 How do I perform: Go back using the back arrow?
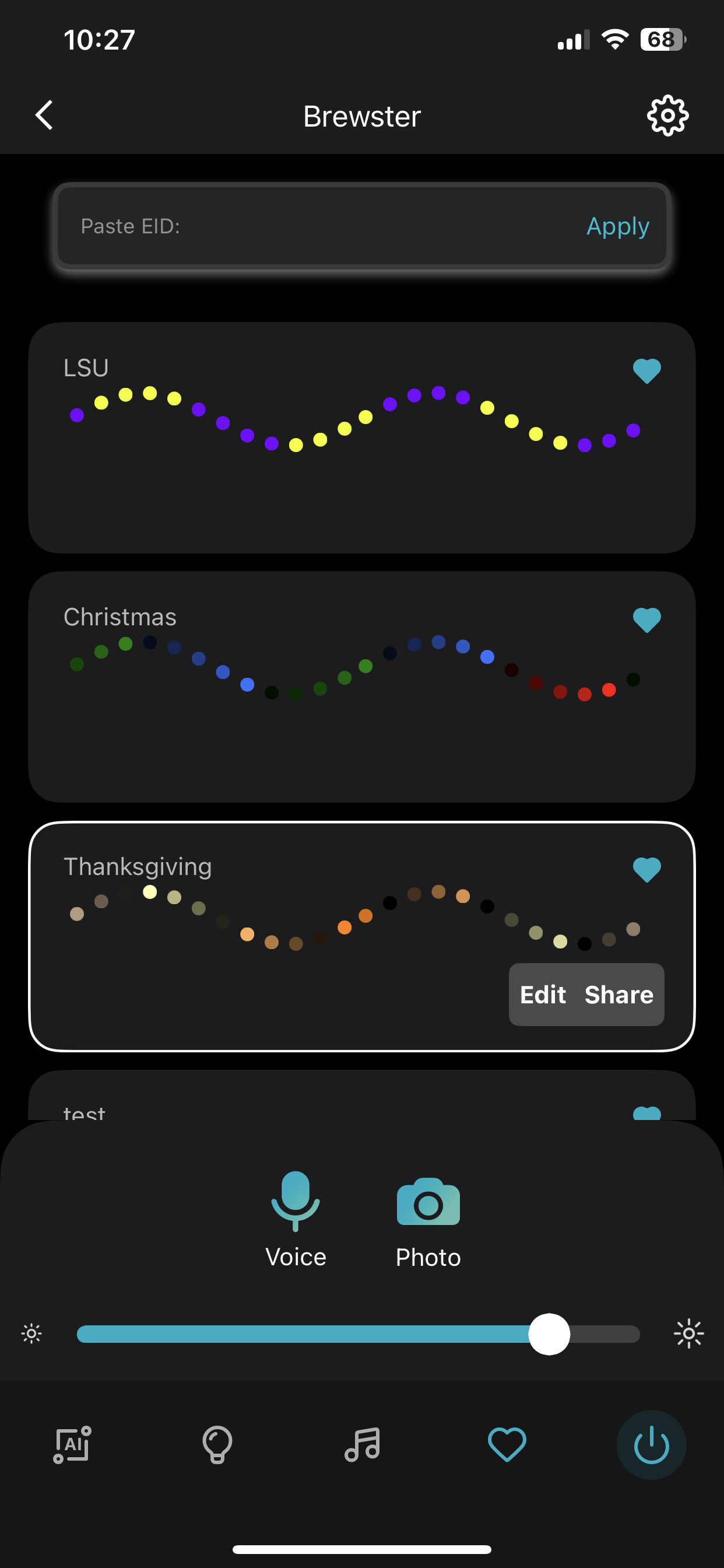tap(44, 116)
